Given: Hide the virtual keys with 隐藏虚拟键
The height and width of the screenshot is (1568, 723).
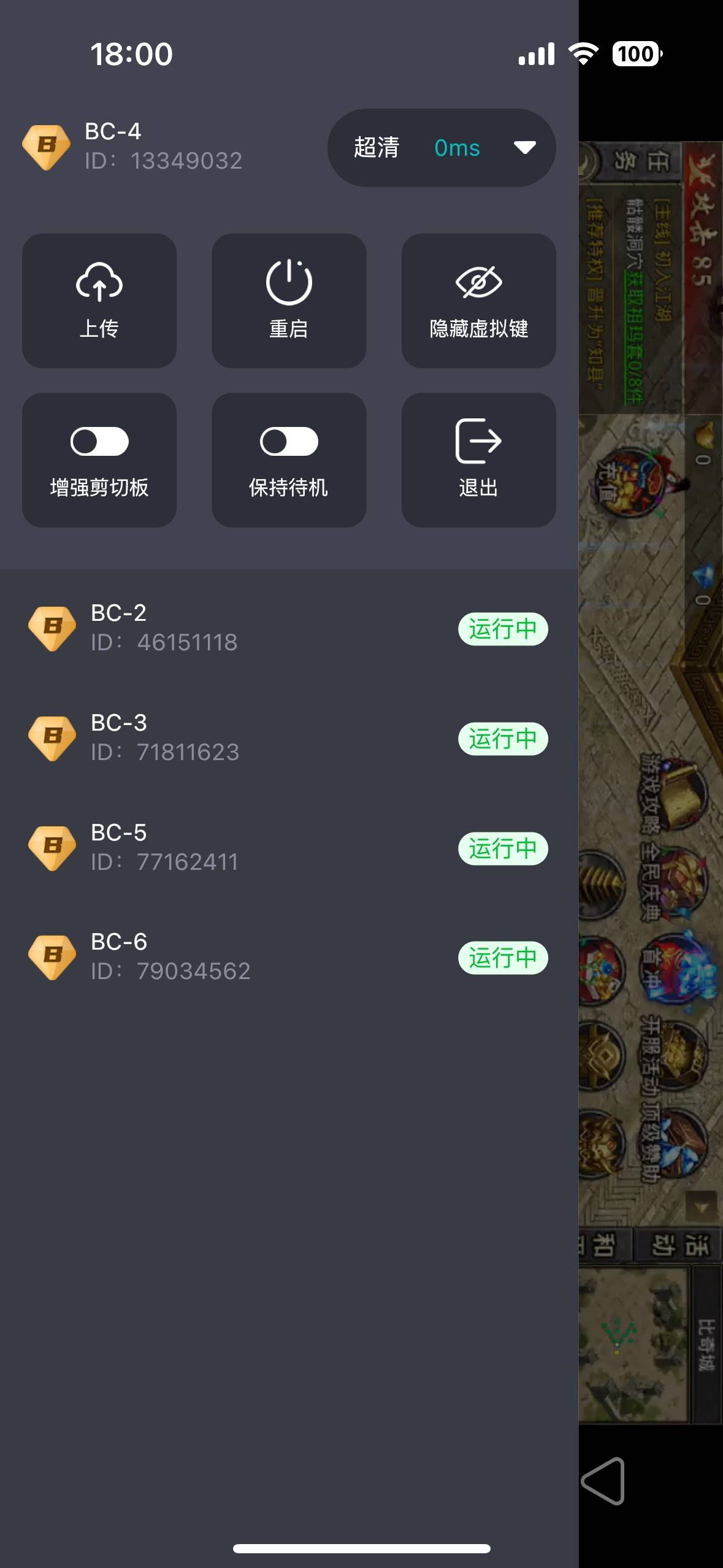Looking at the screenshot, I should (478, 301).
